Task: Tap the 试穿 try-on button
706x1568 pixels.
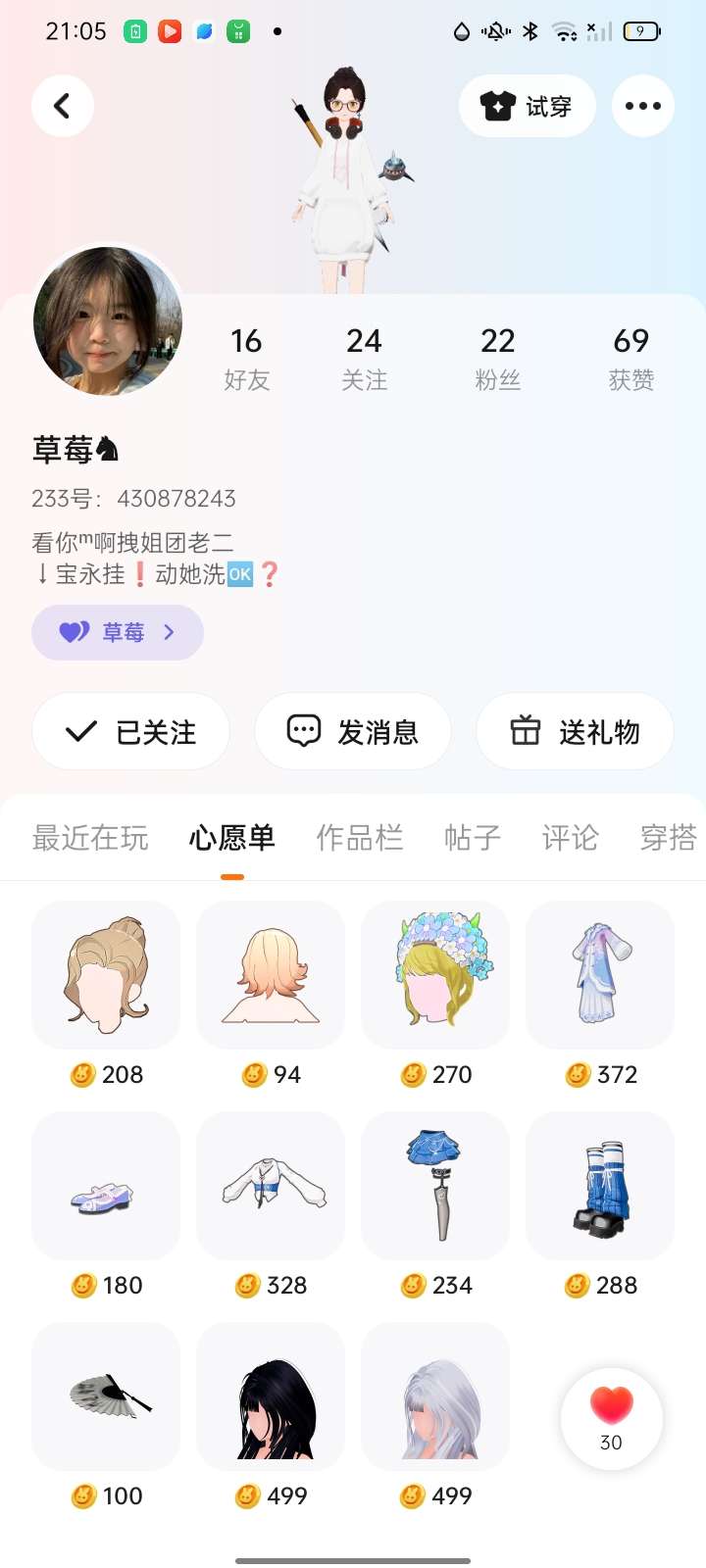Action: click(528, 106)
